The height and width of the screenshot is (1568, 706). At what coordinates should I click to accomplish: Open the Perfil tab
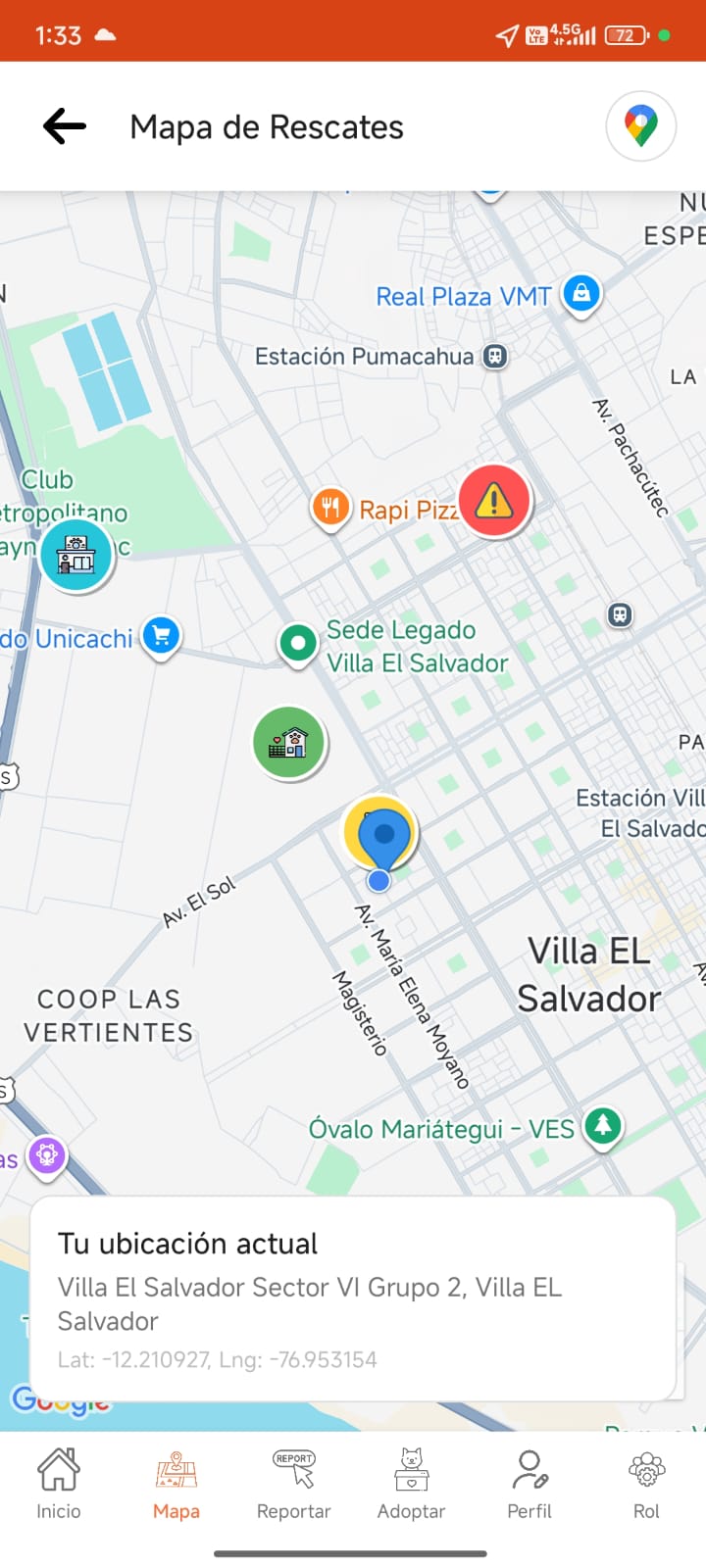(529, 1485)
